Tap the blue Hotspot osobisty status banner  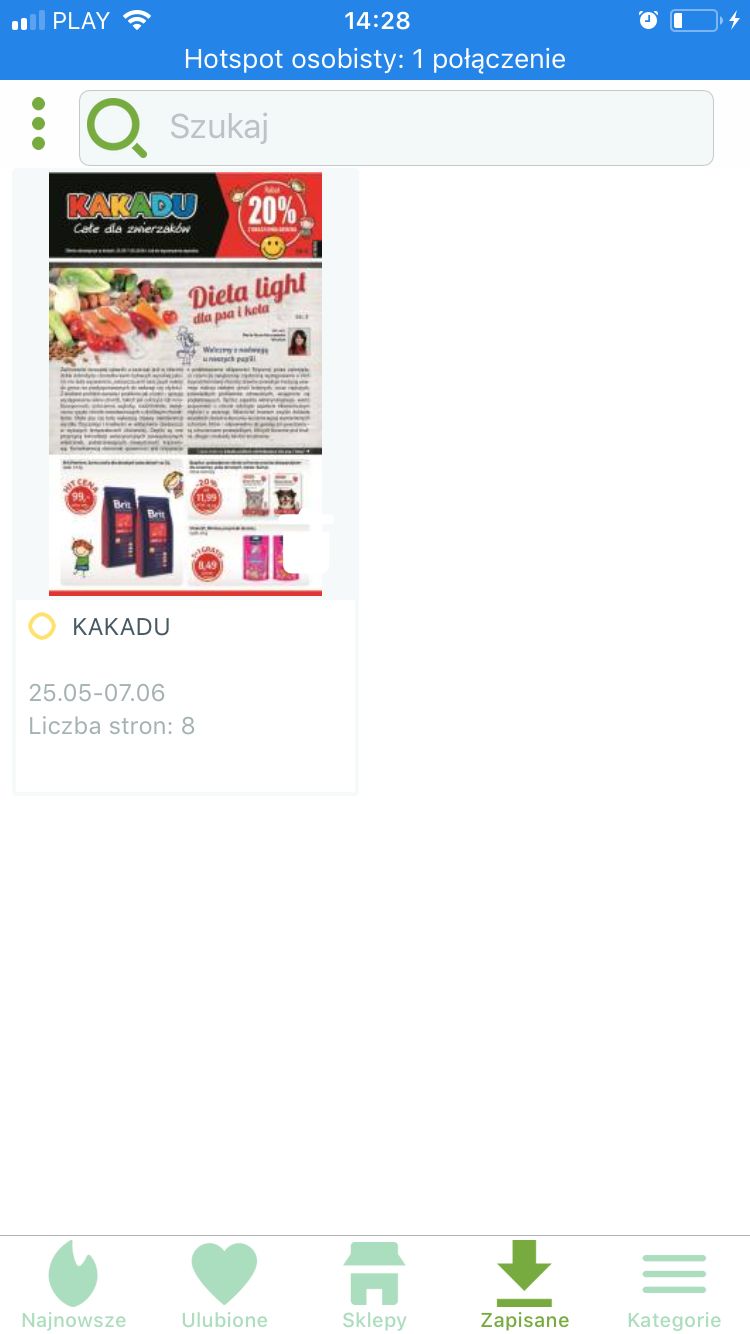pos(375,60)
